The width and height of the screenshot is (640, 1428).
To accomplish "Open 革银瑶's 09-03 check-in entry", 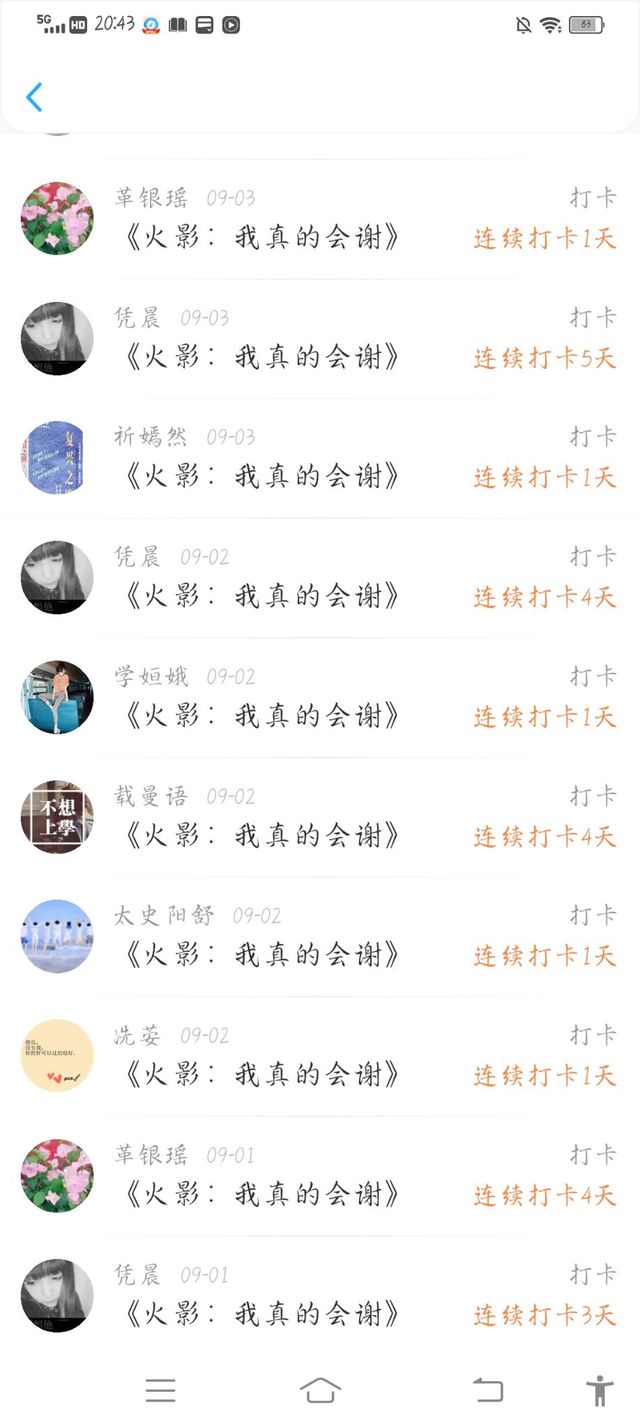I will coord(320,219).
